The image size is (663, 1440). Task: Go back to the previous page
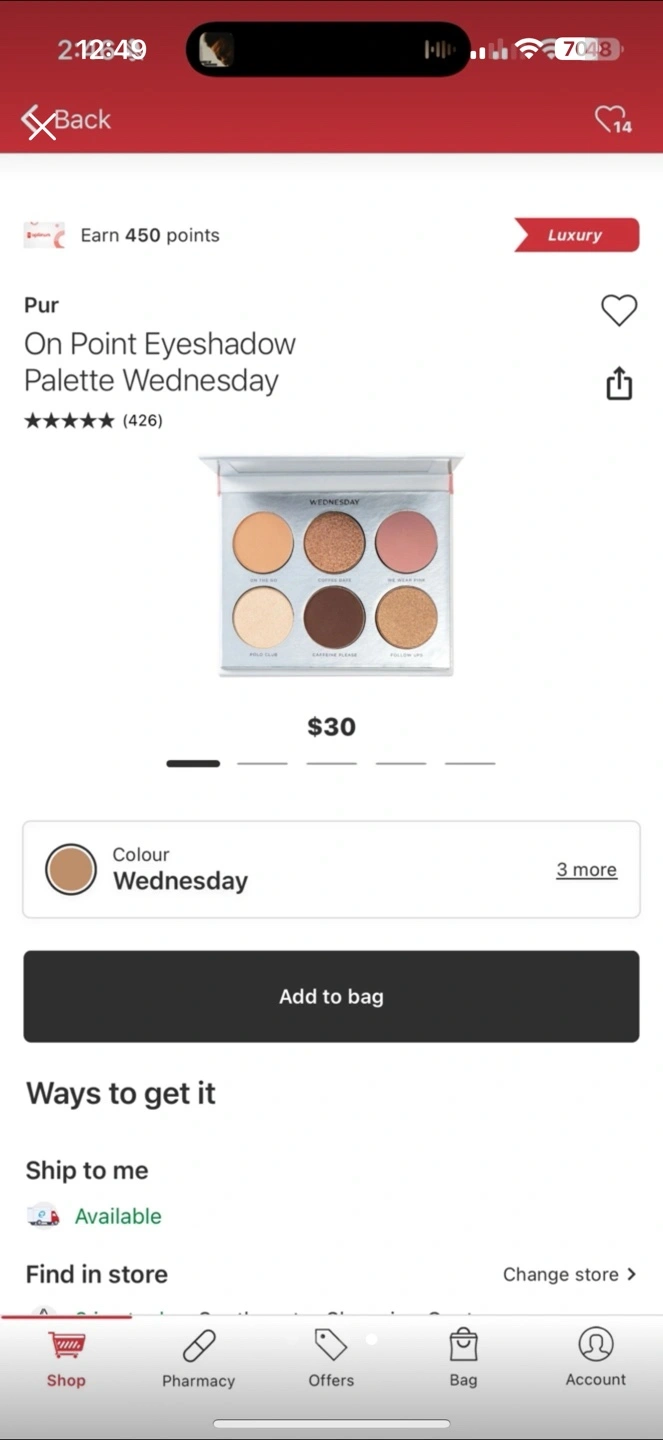coord(66,120)
